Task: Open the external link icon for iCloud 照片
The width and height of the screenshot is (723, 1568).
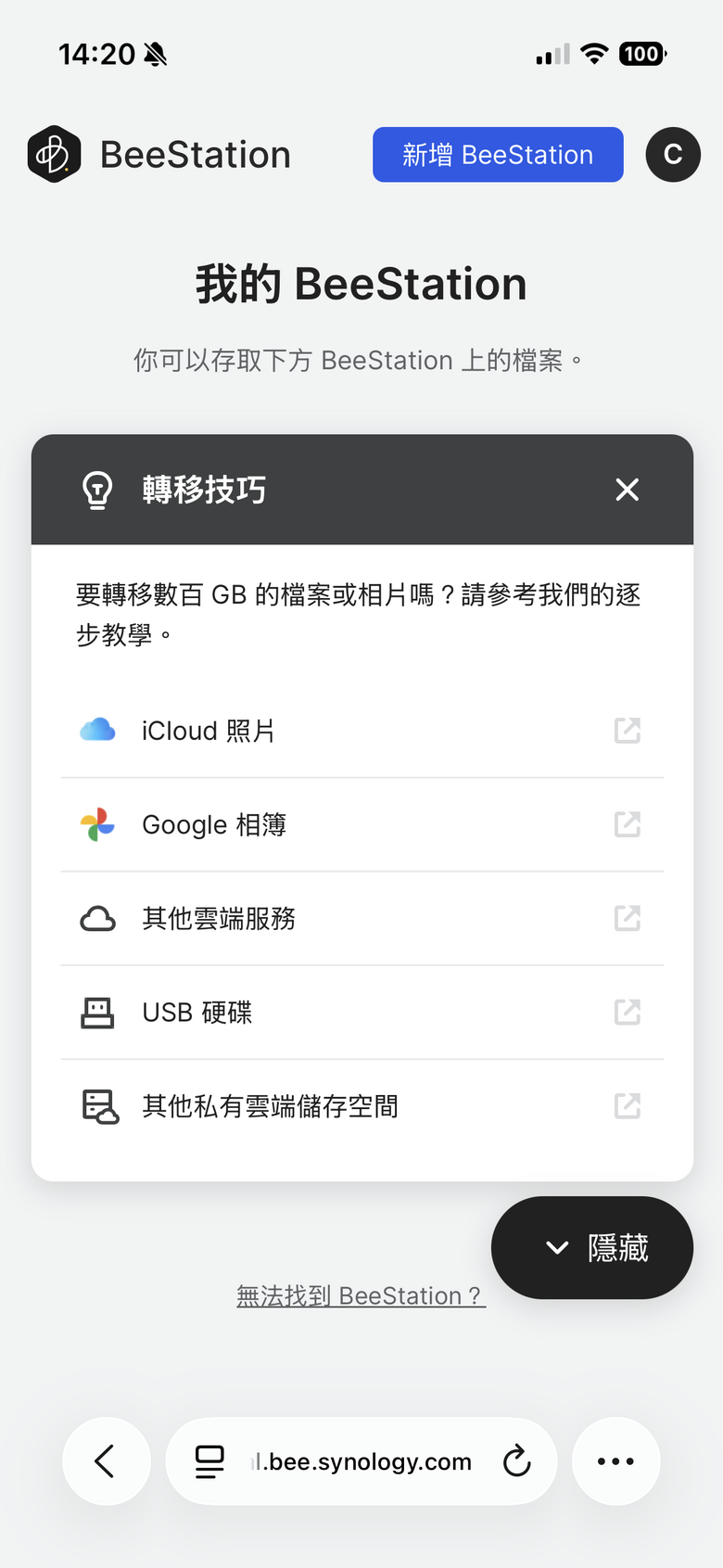Action: [x=628, y=731]
